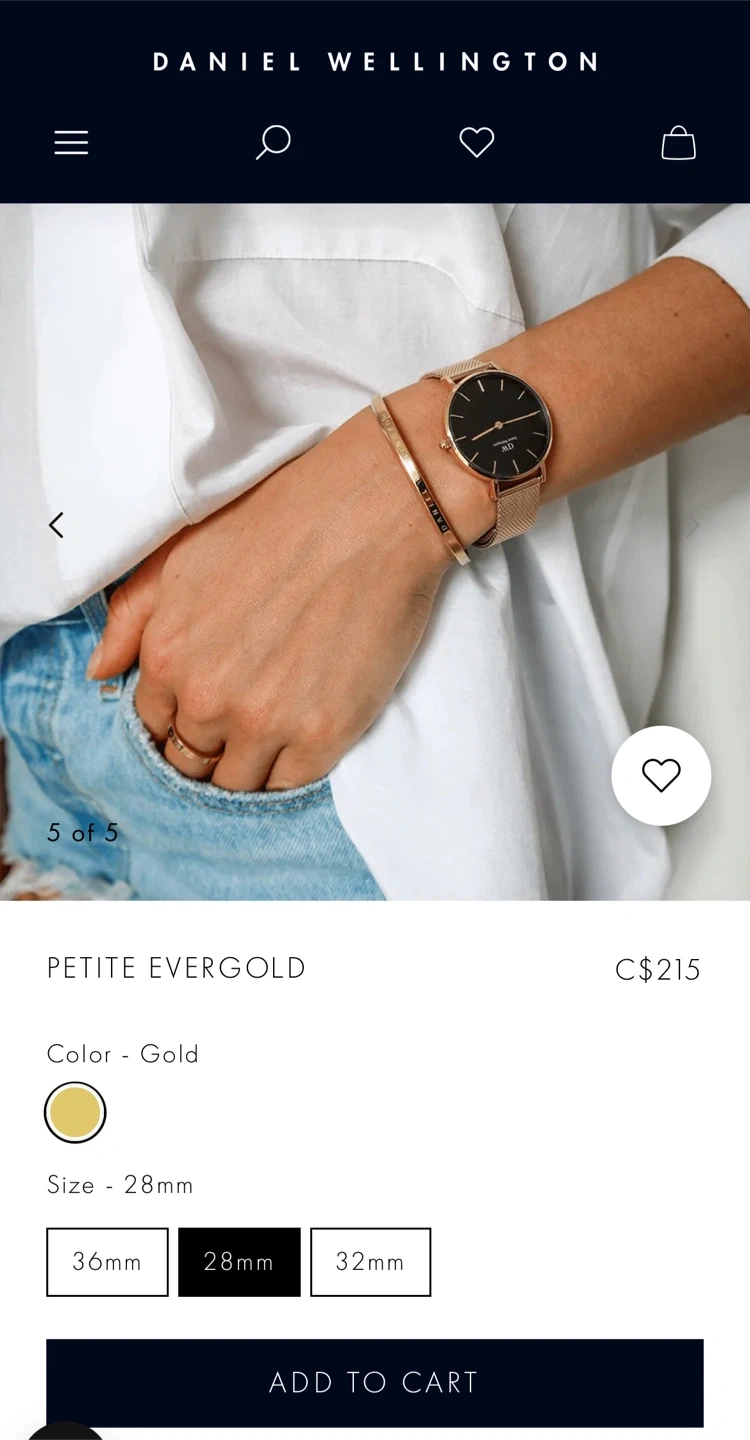Choose the 28mm size
Screen dimensions: 750x1440
(x=239, y=1262)
